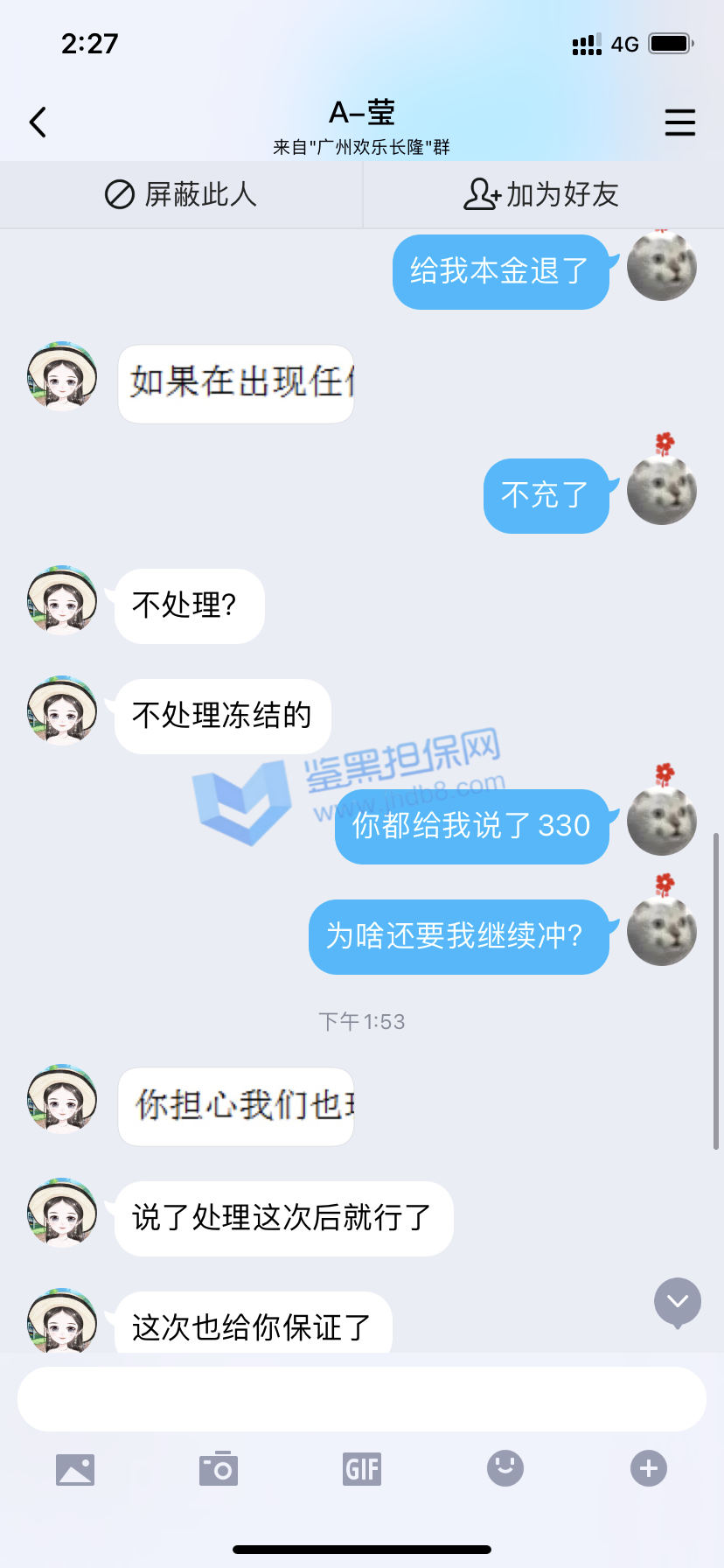
Task: Tap your own cat avatar beside 不充了
Action: point(662,490)
